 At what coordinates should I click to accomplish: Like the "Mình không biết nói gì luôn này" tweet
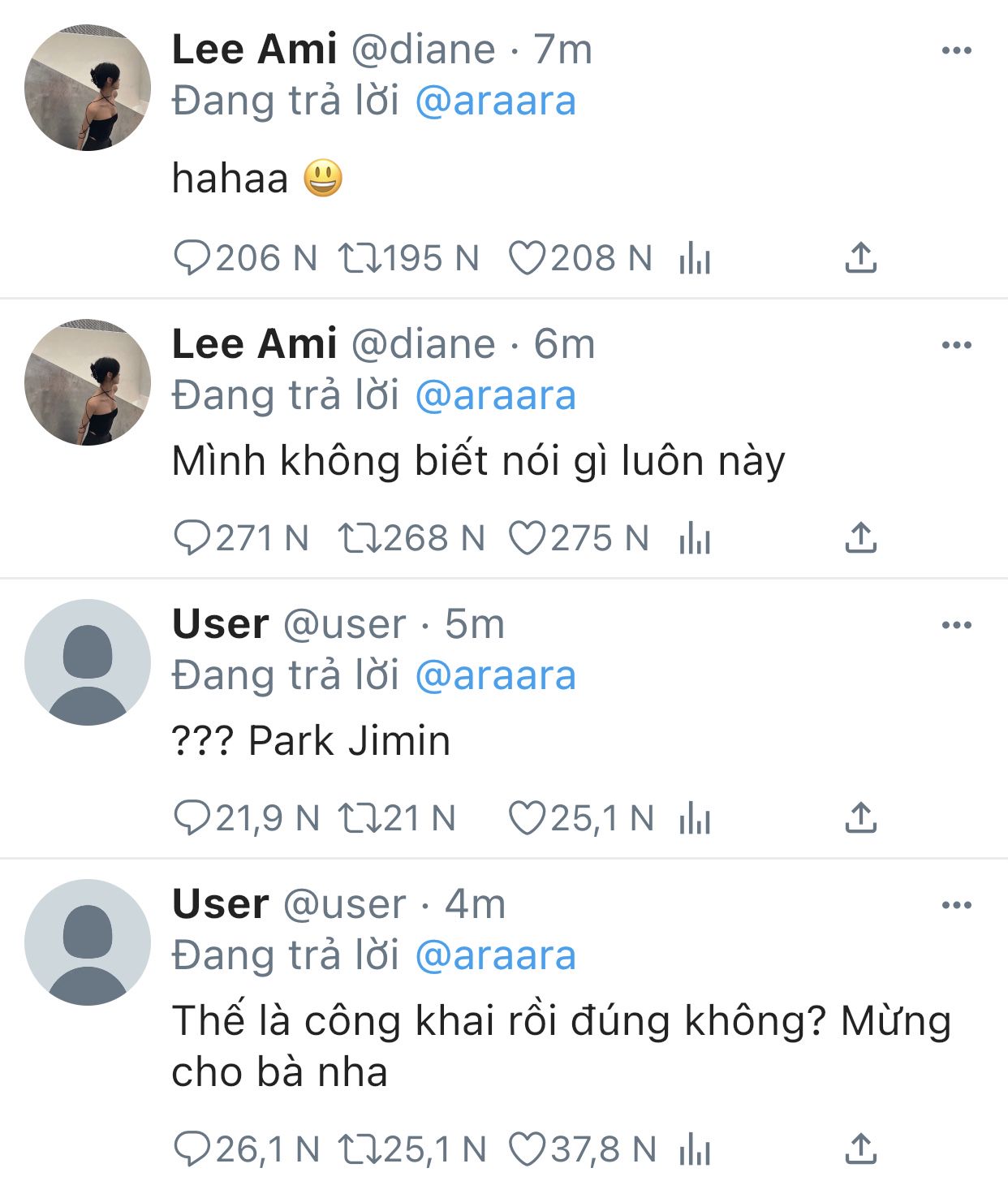(527, 538)
